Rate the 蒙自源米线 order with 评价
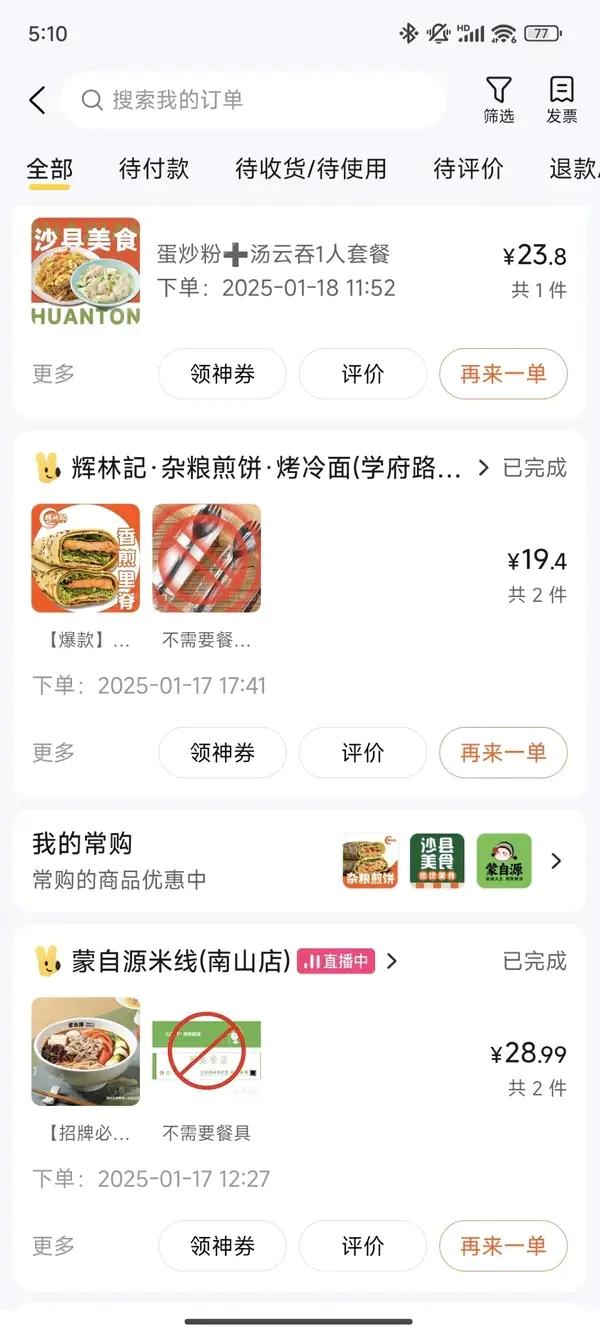Viewport: 600px width, 1335px height. pyautogui.click(x=362, y=1246)
